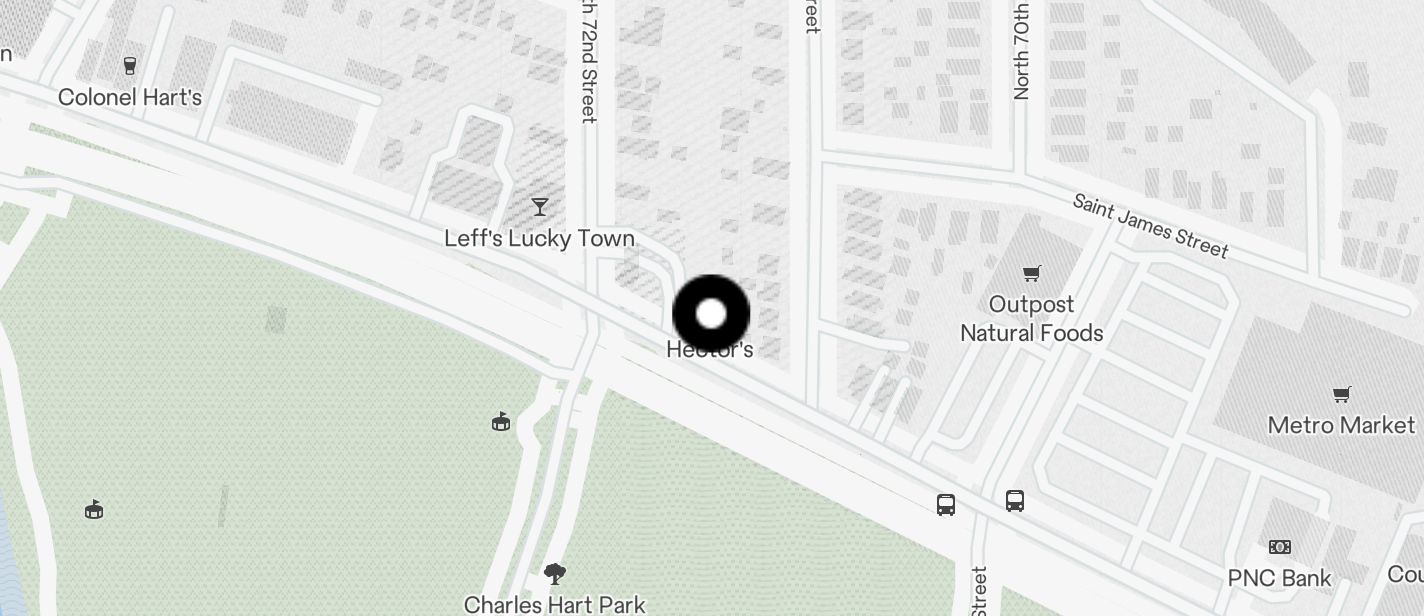Open the PNC Bank map marker
Viewport: 1424px width, 616px height.
pos(1279,547)
